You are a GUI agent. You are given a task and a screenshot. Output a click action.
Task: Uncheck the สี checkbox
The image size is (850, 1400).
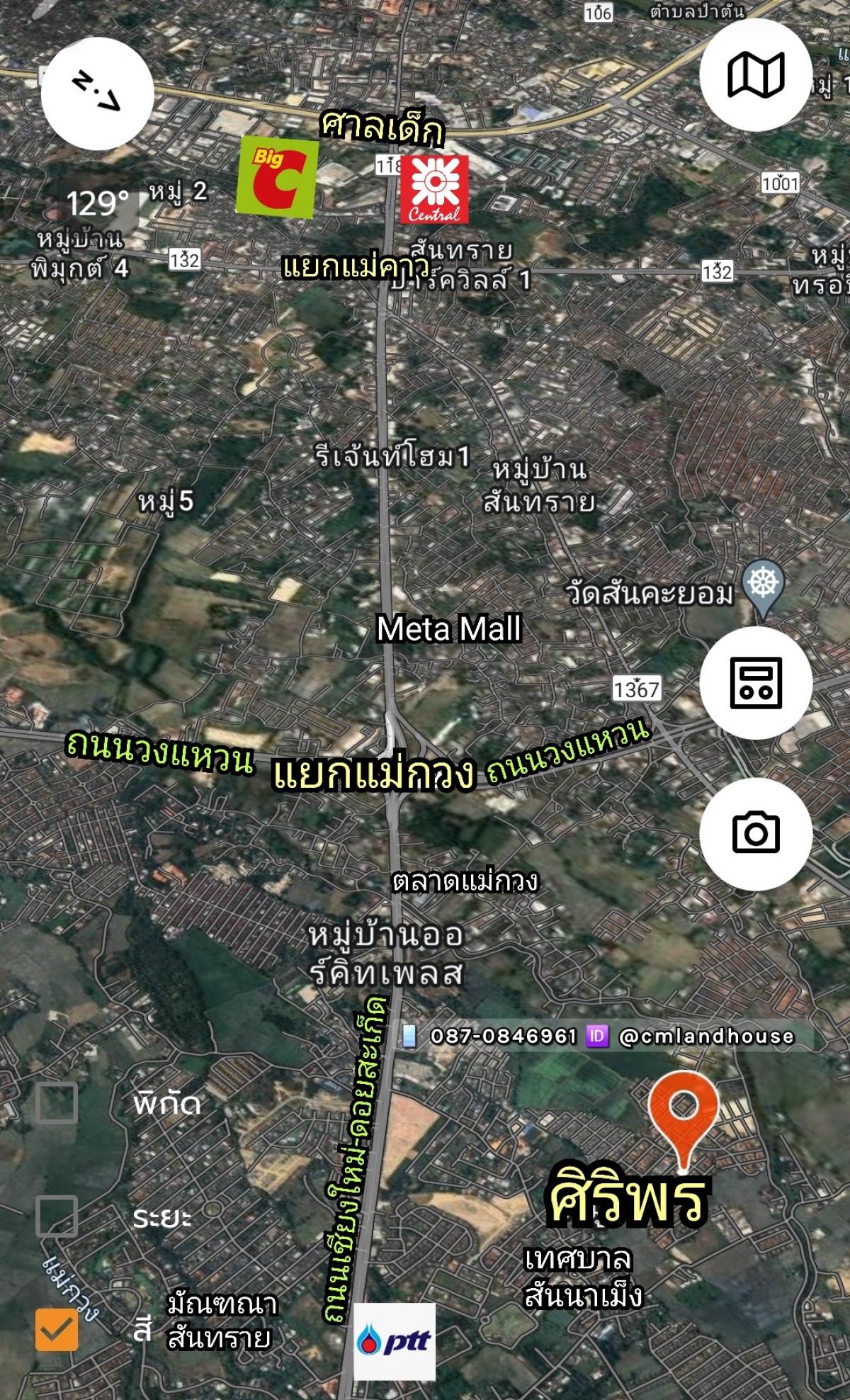point(57,1329)
